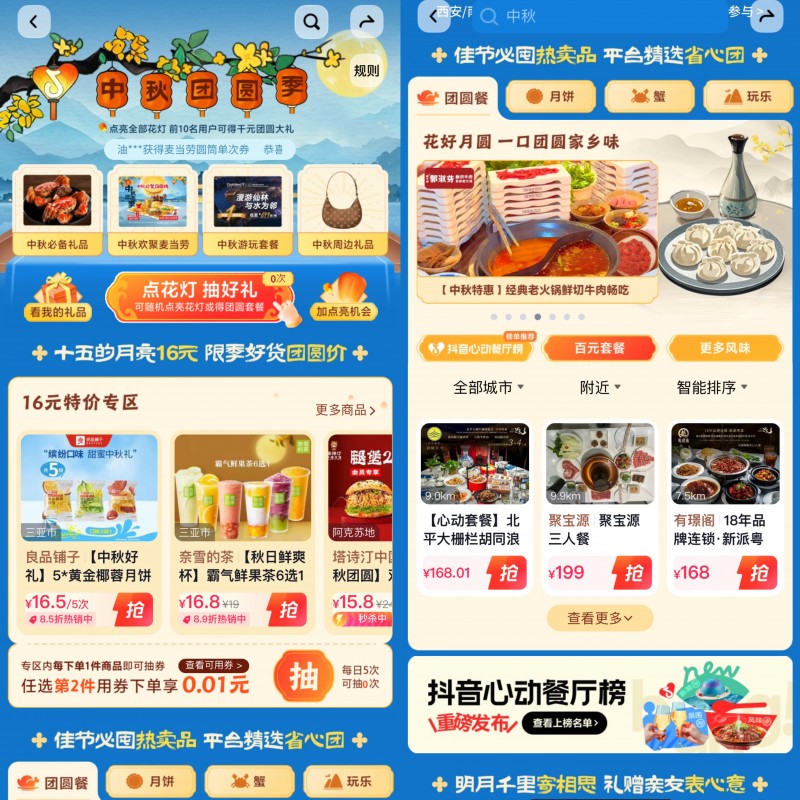The width and height of the screenshot is (800, 800).
Task: Select the 更多风味 chip
Action: pyautogui.click(x=725, y=348)
